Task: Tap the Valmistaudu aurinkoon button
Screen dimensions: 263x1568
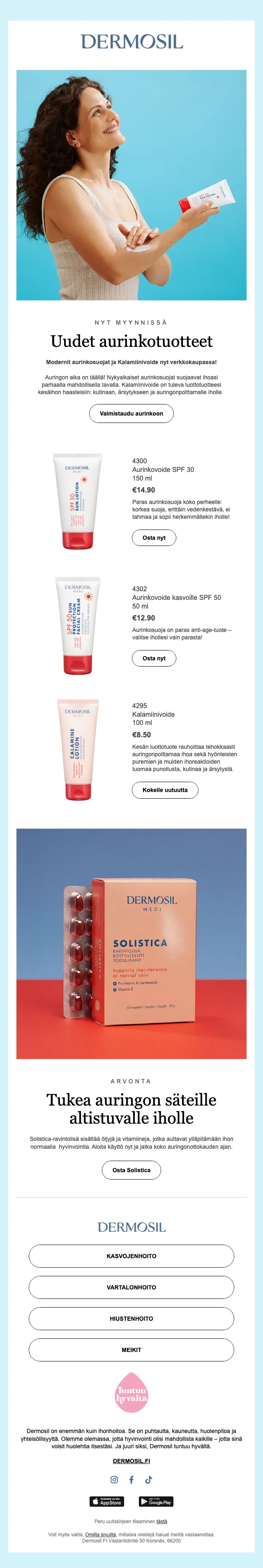Action: (131, 413)
